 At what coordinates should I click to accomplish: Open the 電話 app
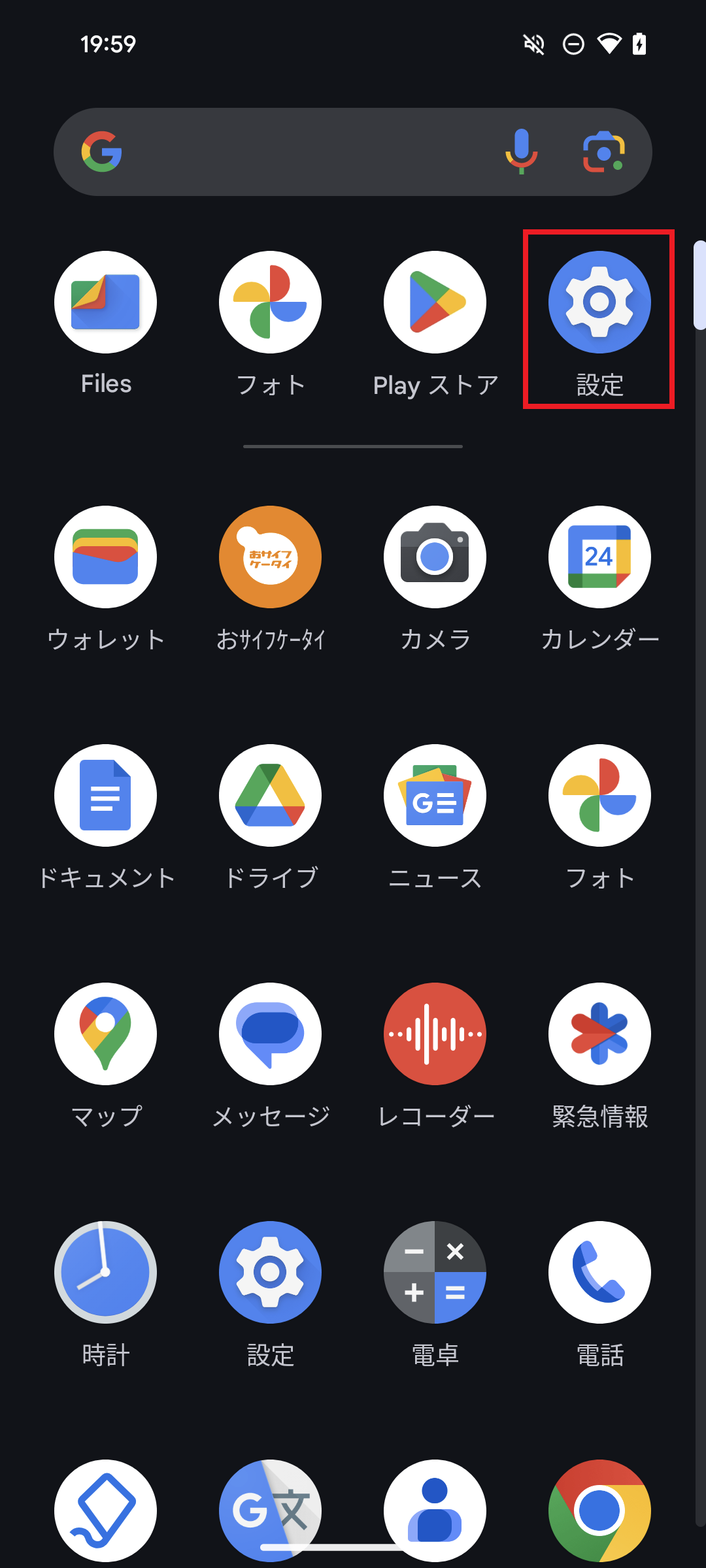pyautogui.click(x=599, y=1273)
